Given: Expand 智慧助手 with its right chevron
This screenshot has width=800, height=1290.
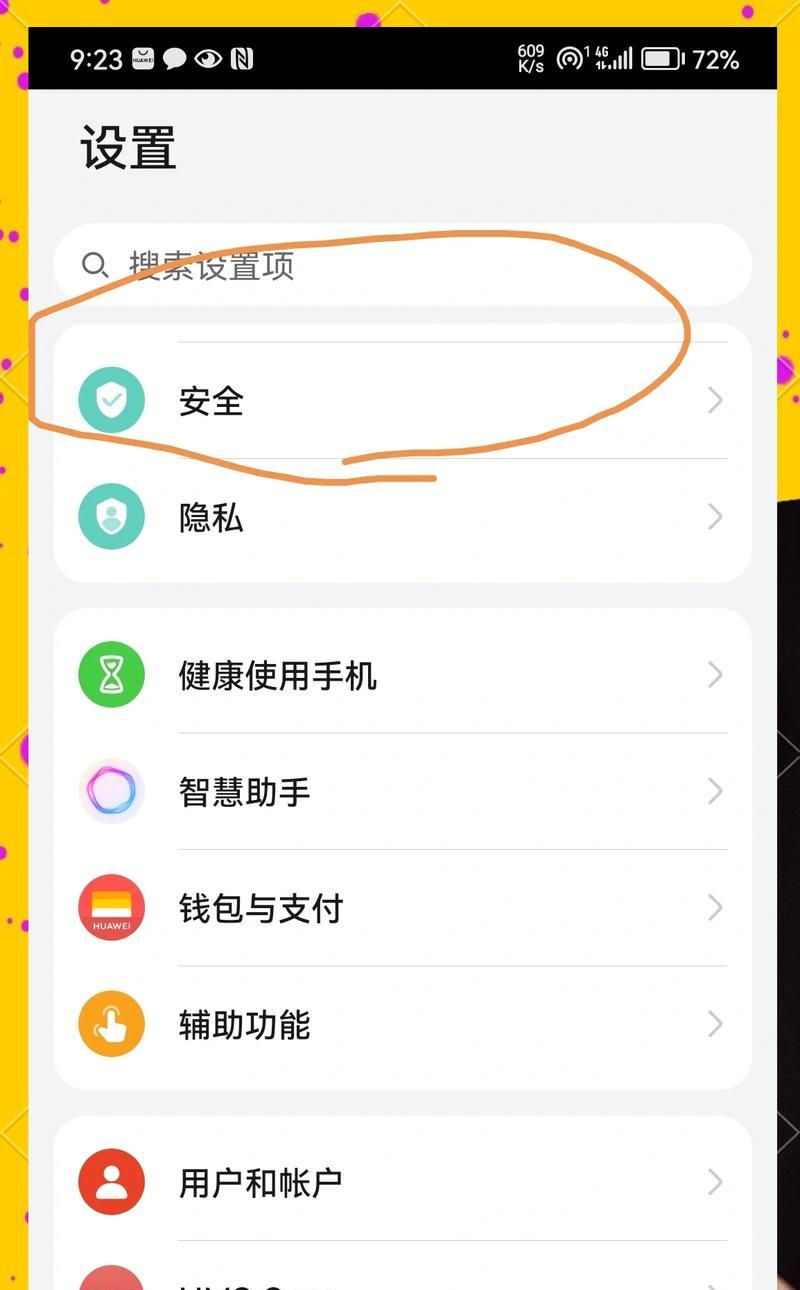Looking at the screenshot, I should pyautogui.click(x=714, y=791).
